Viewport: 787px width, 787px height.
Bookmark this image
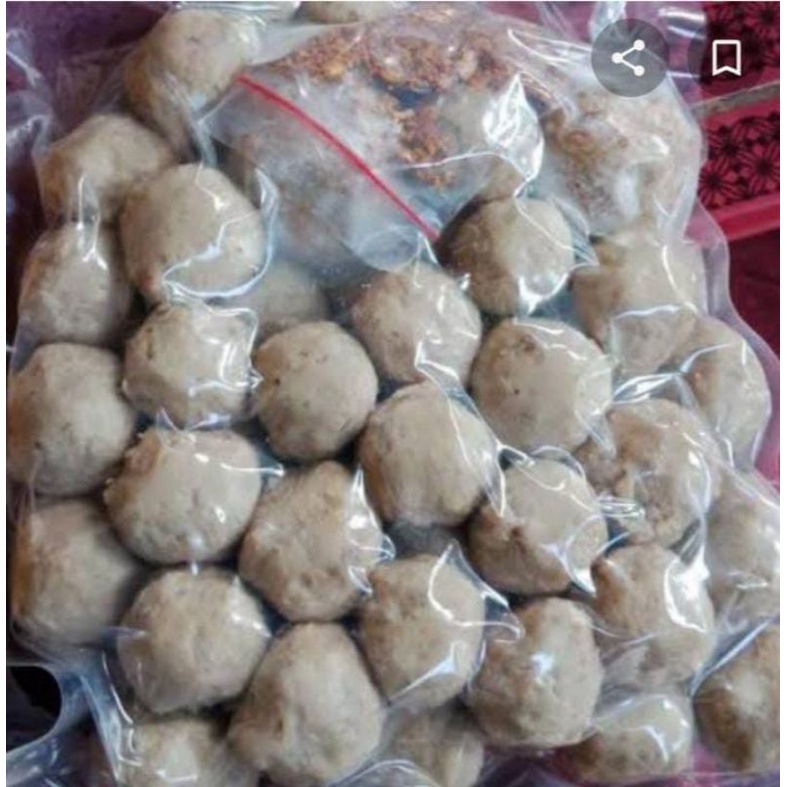[x=727, y=59]
